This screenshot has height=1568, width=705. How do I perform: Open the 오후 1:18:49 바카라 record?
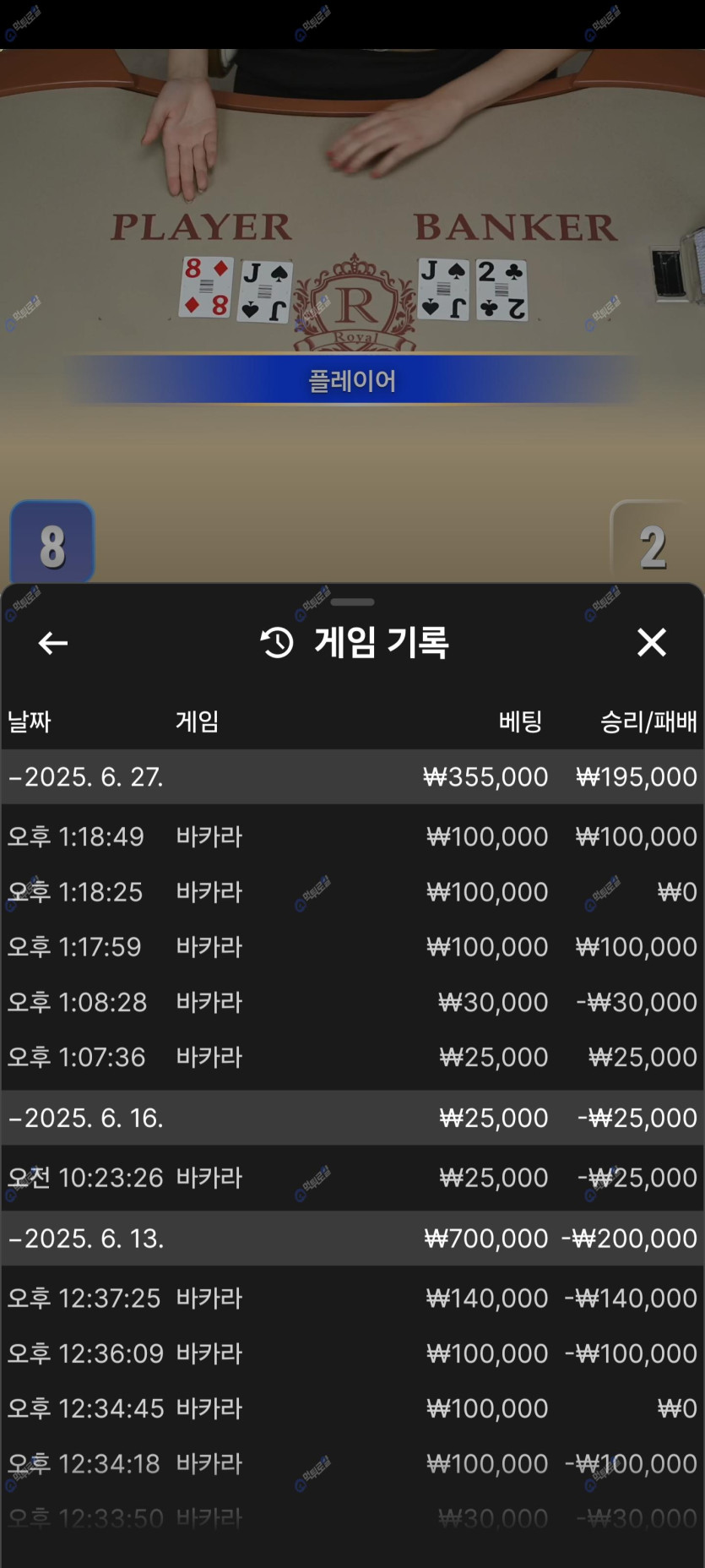(352, 836)
